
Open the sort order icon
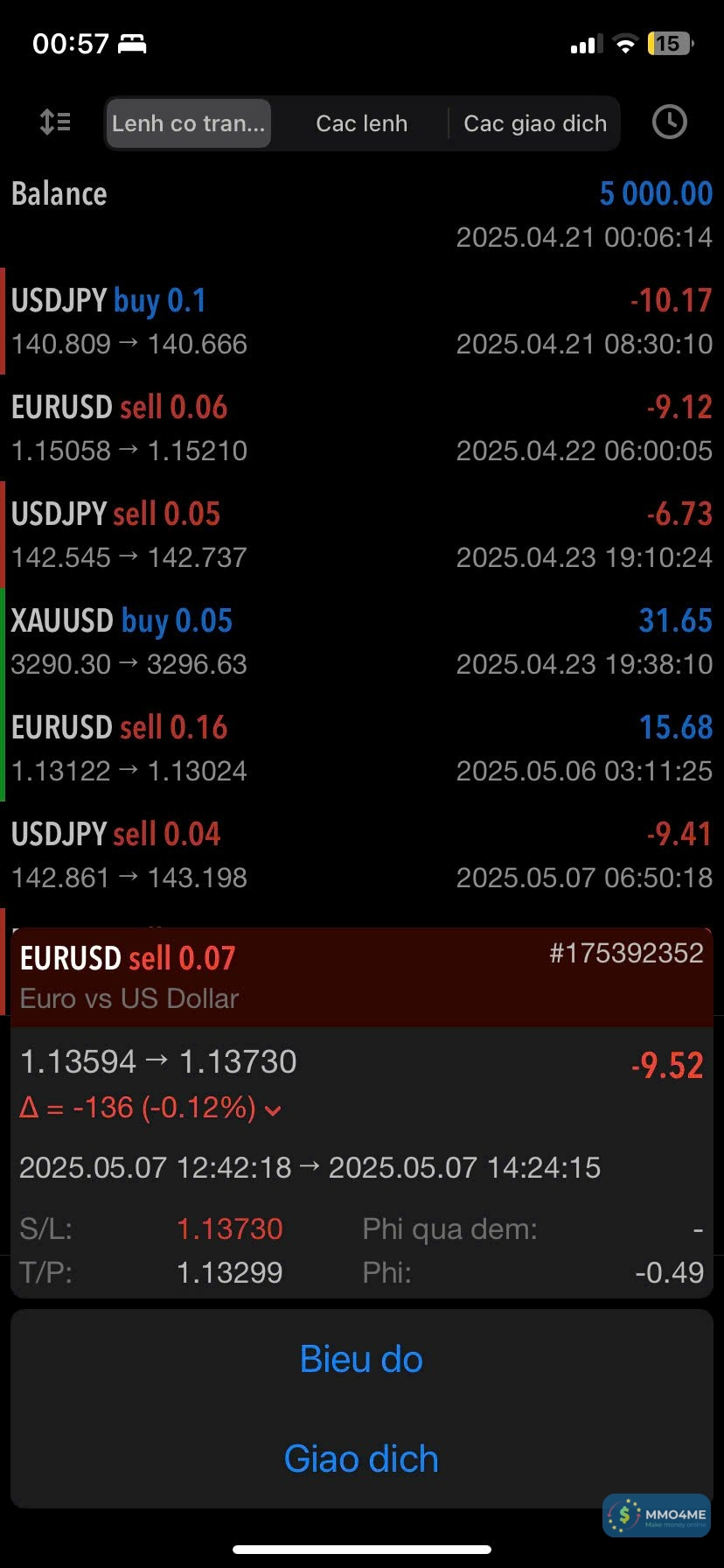[55, 122]
